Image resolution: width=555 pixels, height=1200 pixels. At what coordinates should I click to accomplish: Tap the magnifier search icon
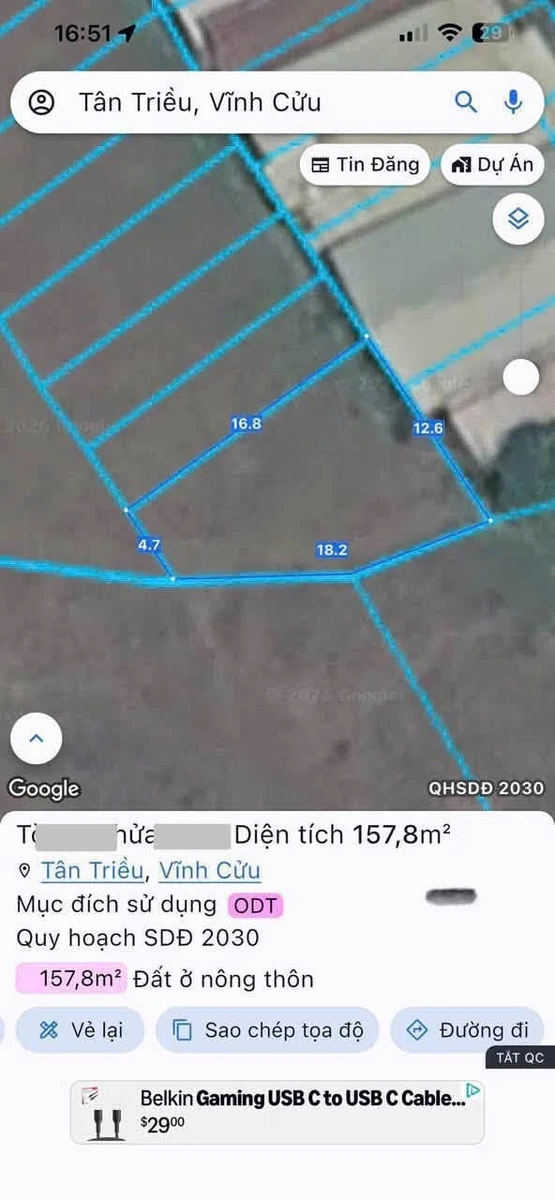[466, 101]
